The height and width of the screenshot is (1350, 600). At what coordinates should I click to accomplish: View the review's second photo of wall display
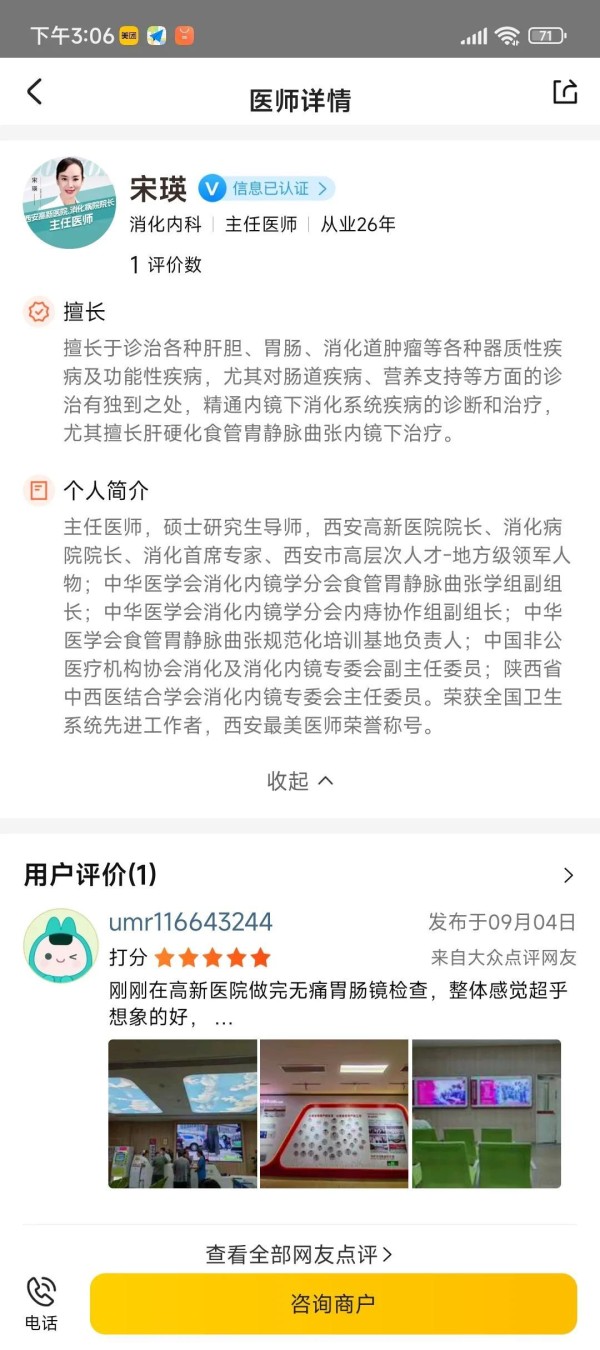334,1114
